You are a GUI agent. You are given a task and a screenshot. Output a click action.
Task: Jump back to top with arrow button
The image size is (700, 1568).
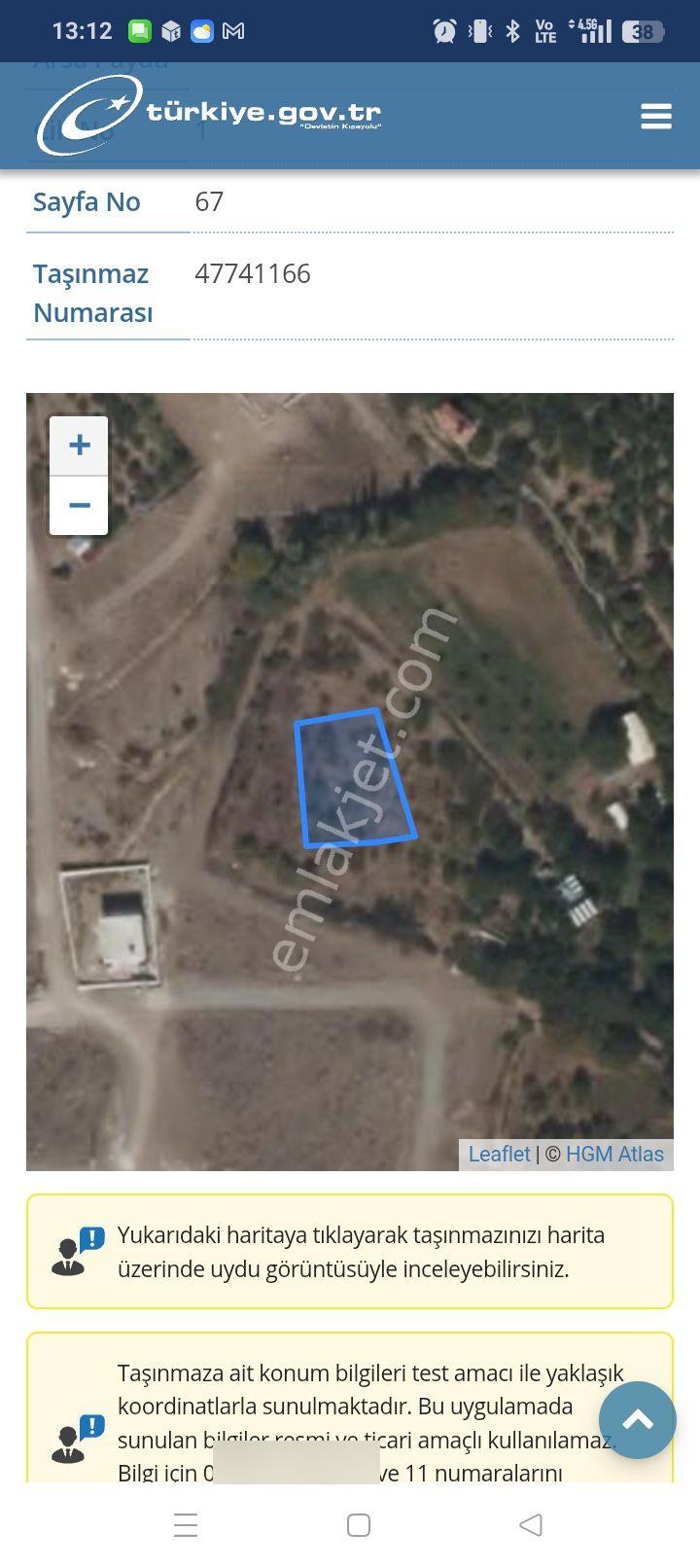[x=638, y=1420]
